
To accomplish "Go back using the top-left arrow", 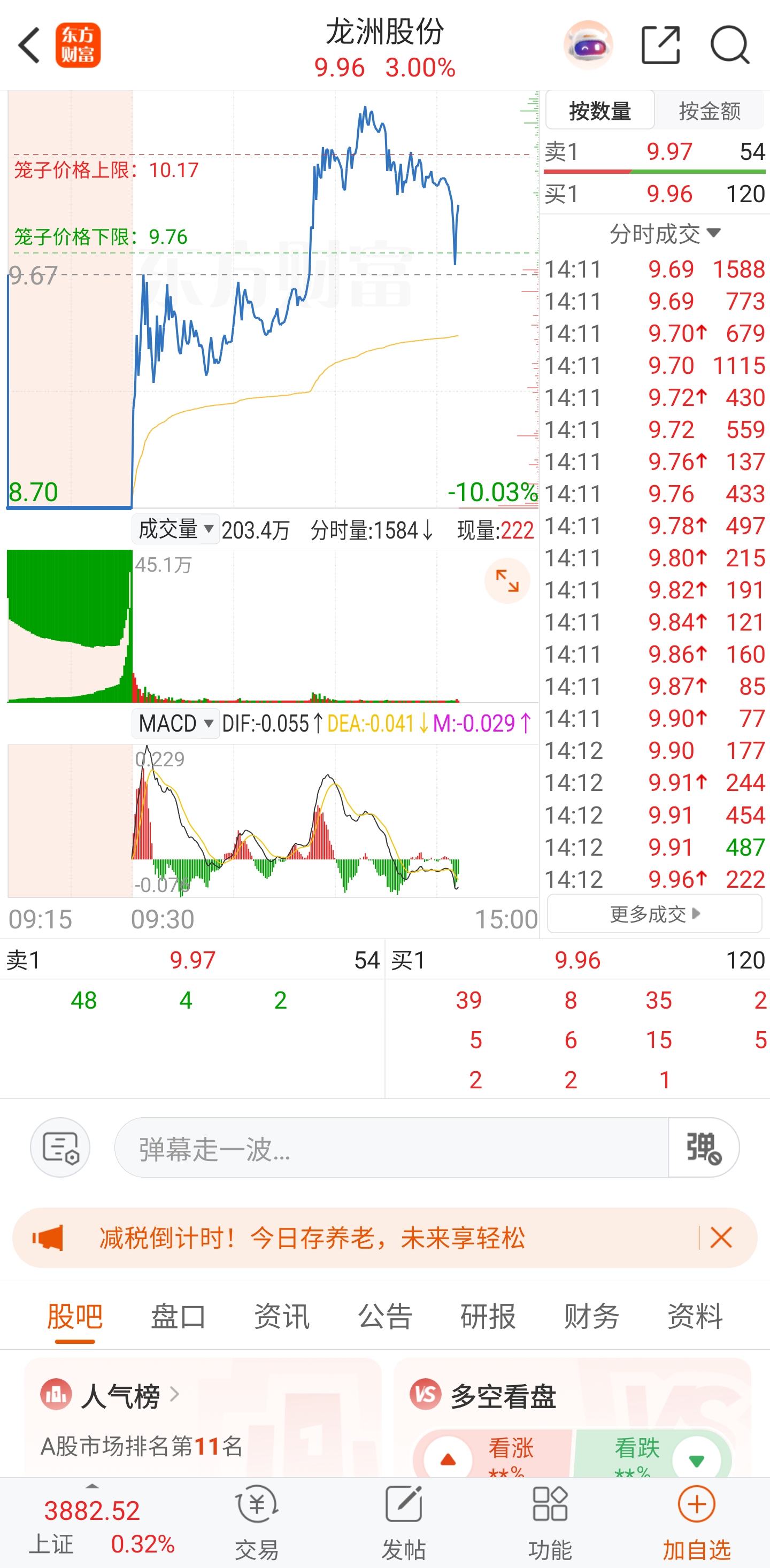I will click(29, 45).
